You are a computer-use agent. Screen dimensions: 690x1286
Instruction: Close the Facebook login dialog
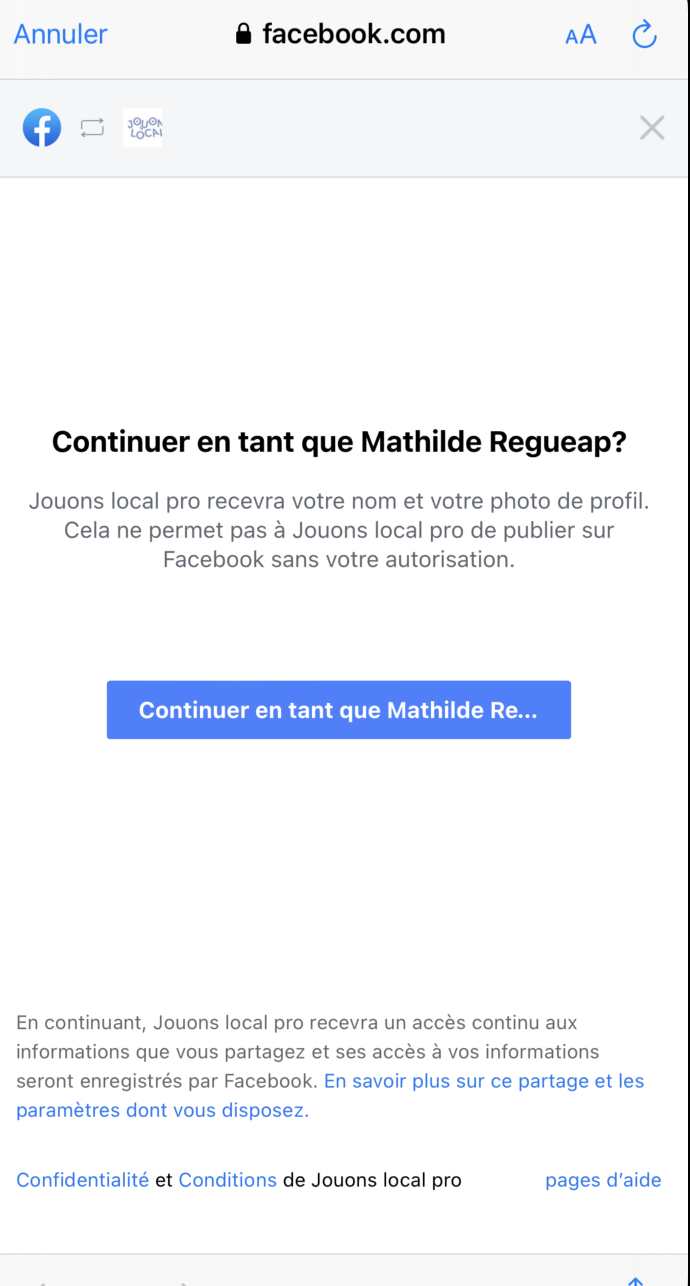652,128
